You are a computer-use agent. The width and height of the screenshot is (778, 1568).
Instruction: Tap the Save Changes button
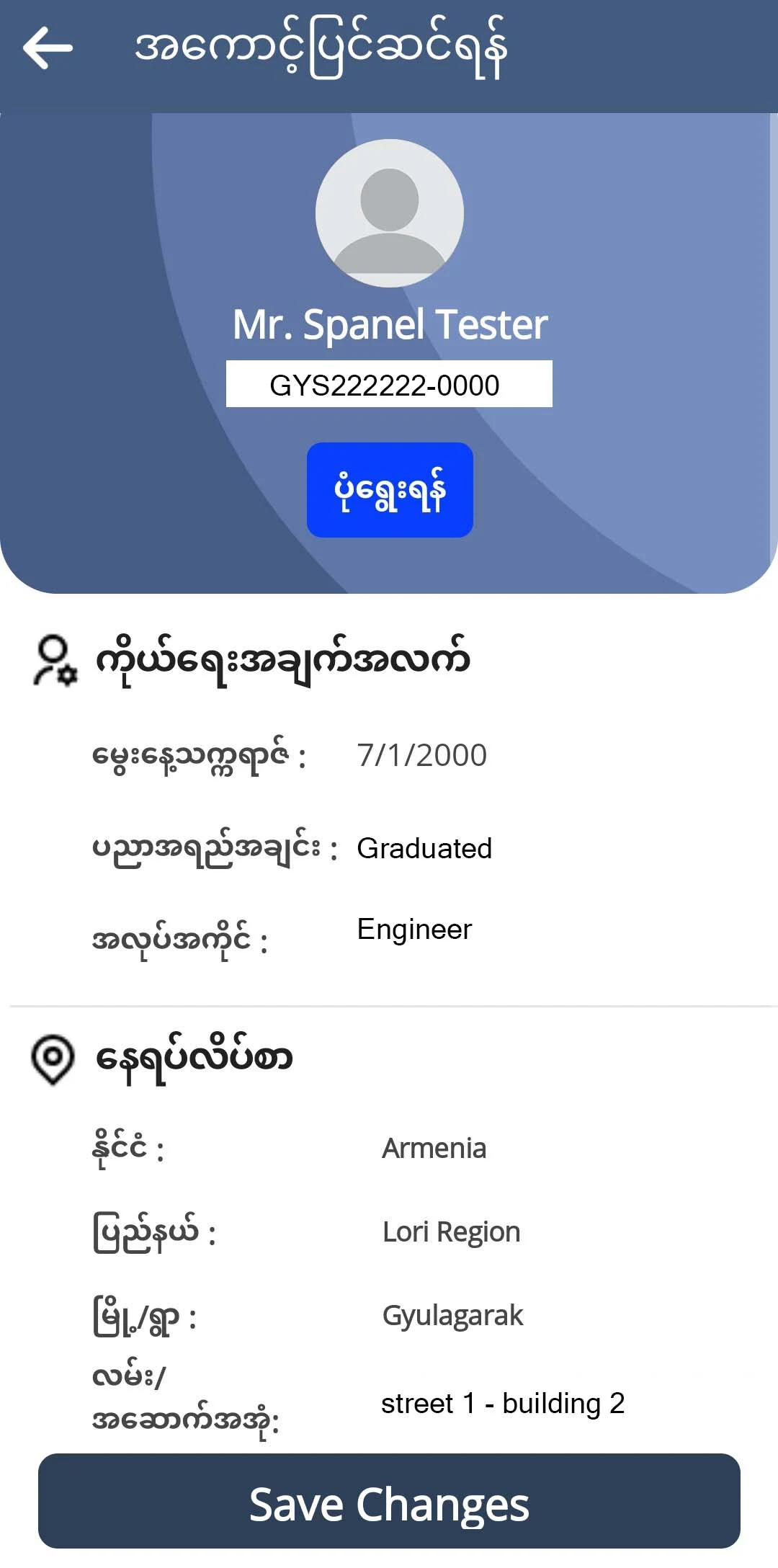pyautogui.click(x=389, y=1501)
